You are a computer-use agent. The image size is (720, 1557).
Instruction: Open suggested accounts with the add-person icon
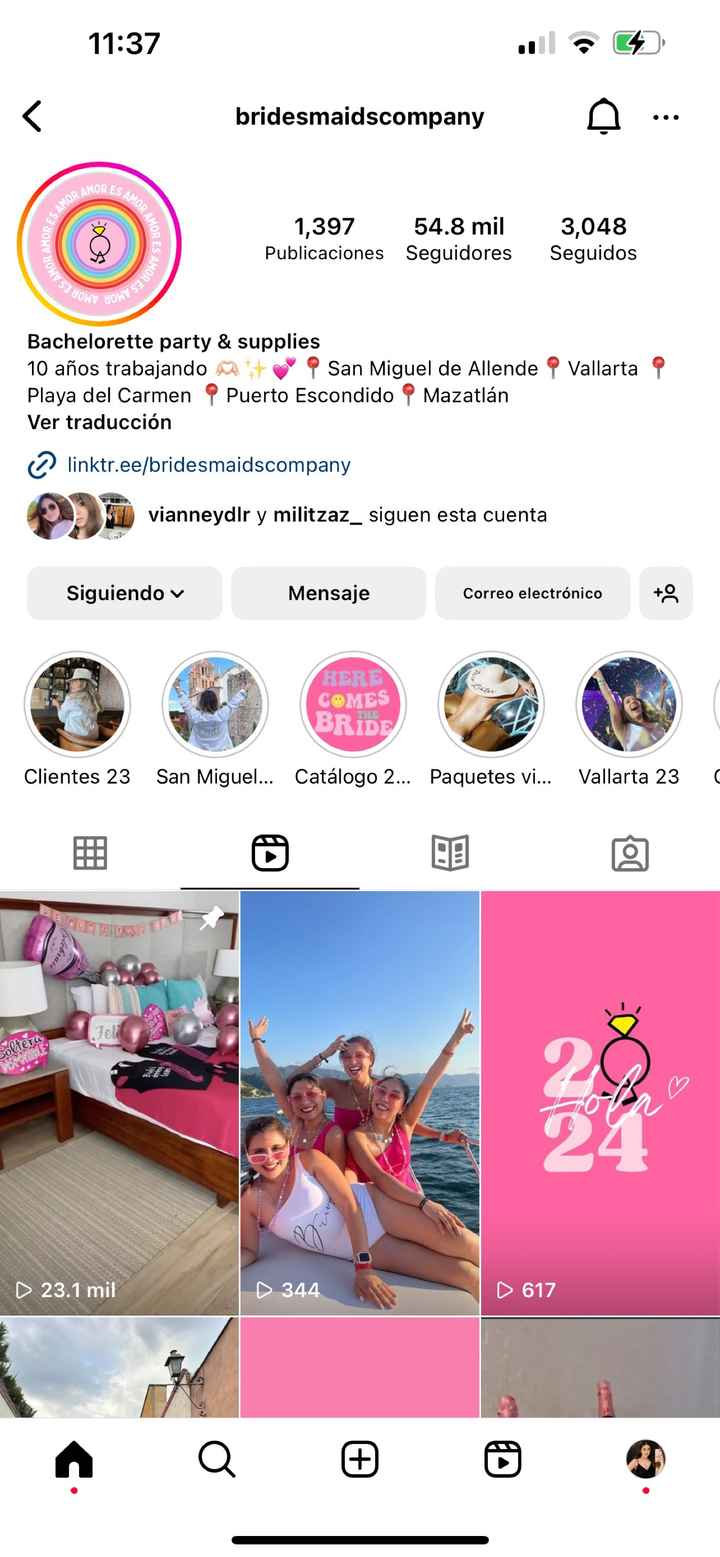coord(666,593)
